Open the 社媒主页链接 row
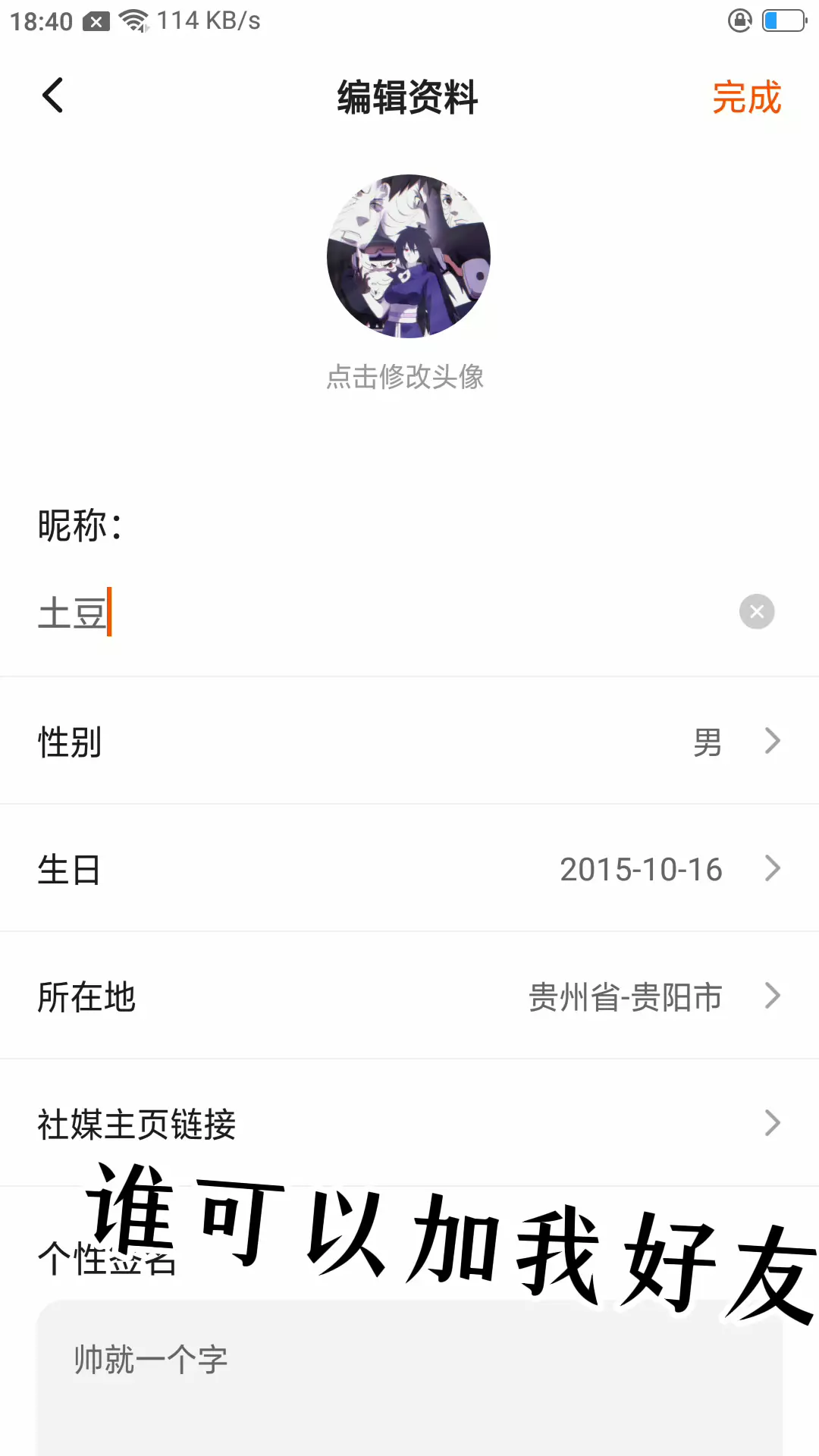The width and height of the screenshot is (819, 1456). pyautogui.click(x=409, y=1123)
